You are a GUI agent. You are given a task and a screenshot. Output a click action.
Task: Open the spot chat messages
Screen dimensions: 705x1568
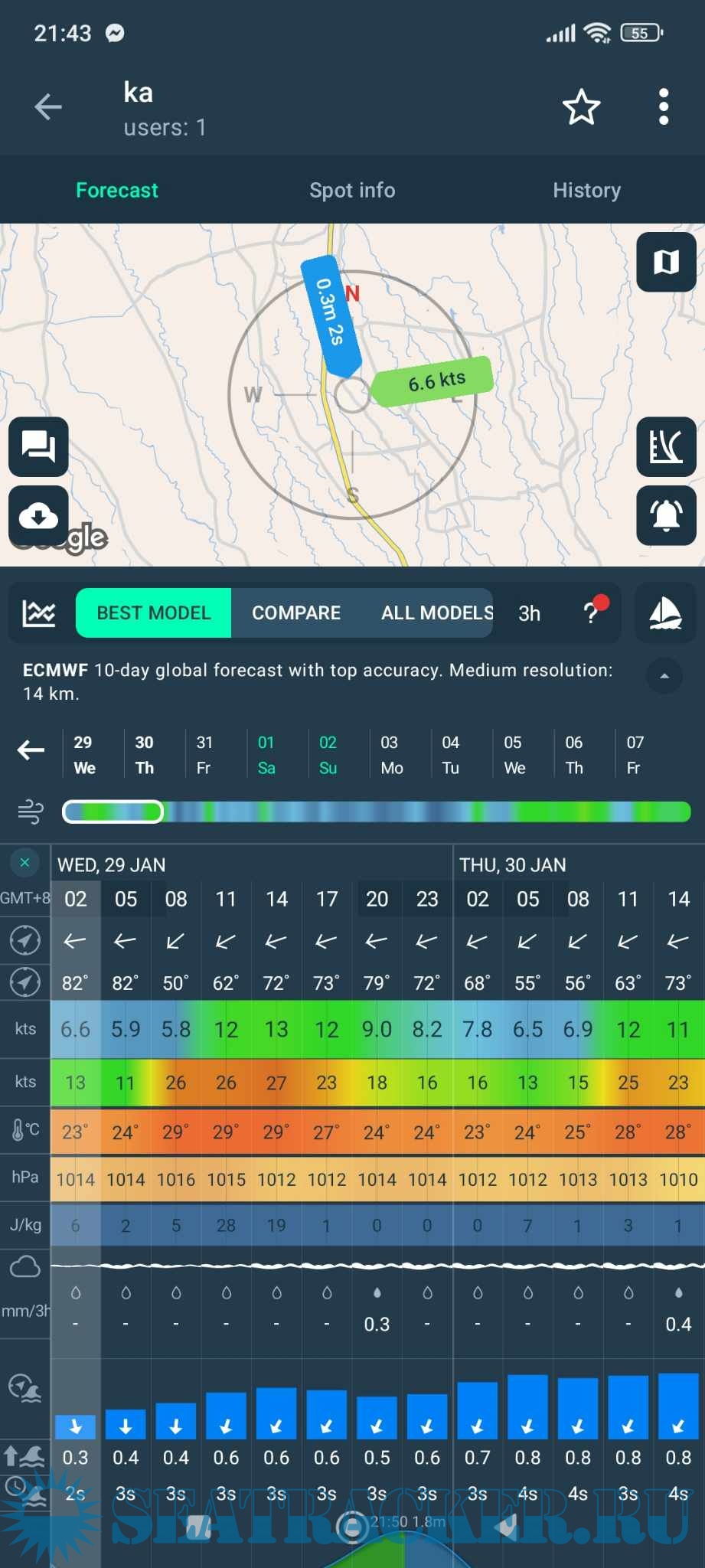(38, 446)
